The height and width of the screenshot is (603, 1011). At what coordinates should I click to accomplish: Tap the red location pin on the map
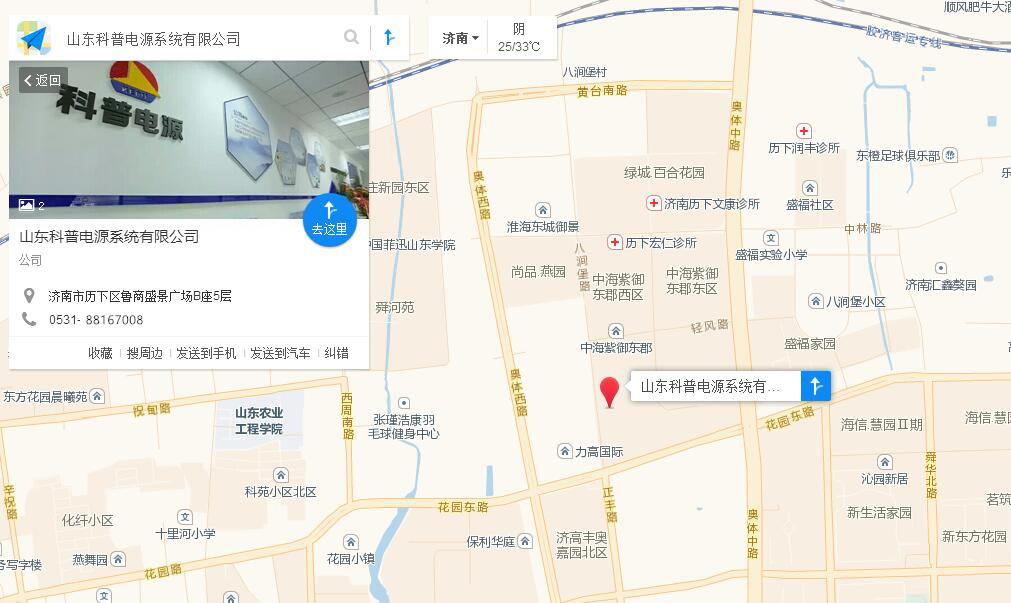[609, 391]
